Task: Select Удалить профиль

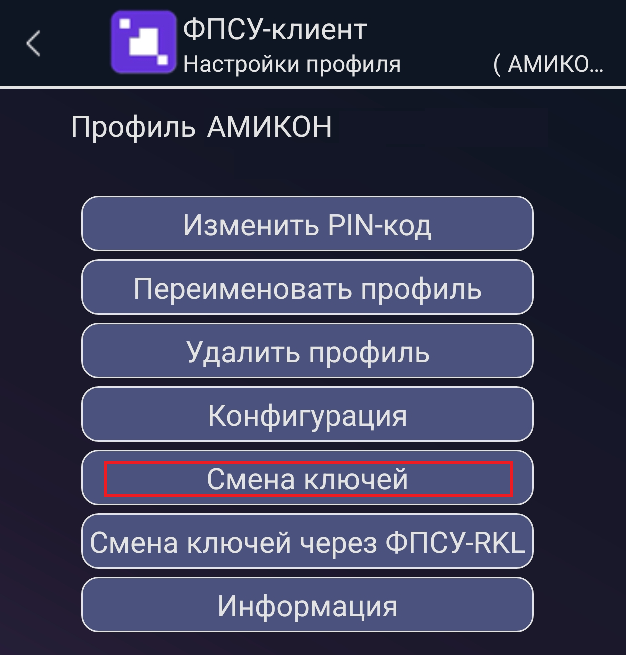Action: 307,351
